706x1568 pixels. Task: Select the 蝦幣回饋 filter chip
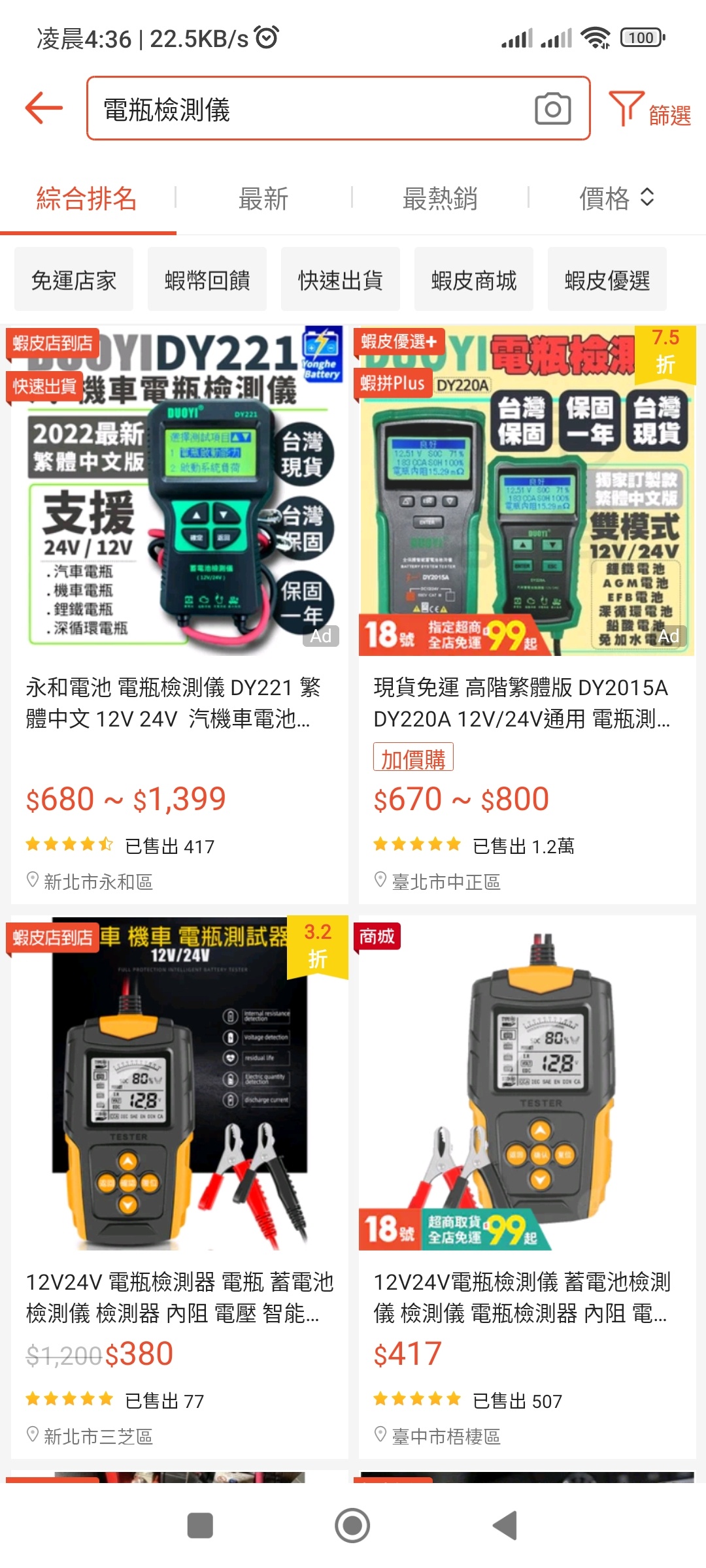tap(207, 280)
